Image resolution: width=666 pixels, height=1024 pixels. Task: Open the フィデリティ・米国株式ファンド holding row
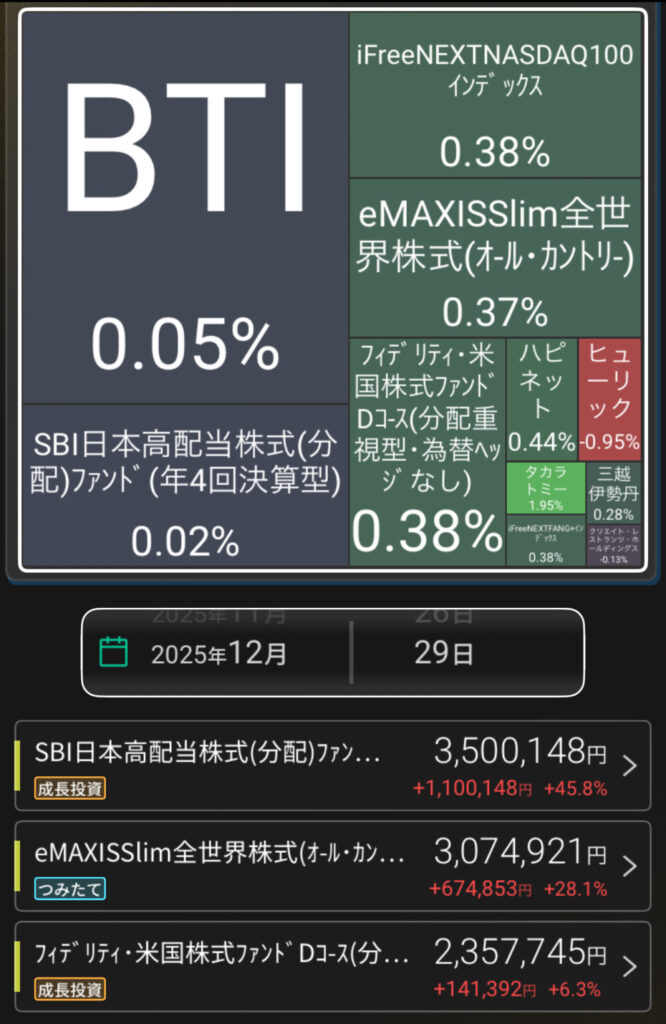point(332,965)
